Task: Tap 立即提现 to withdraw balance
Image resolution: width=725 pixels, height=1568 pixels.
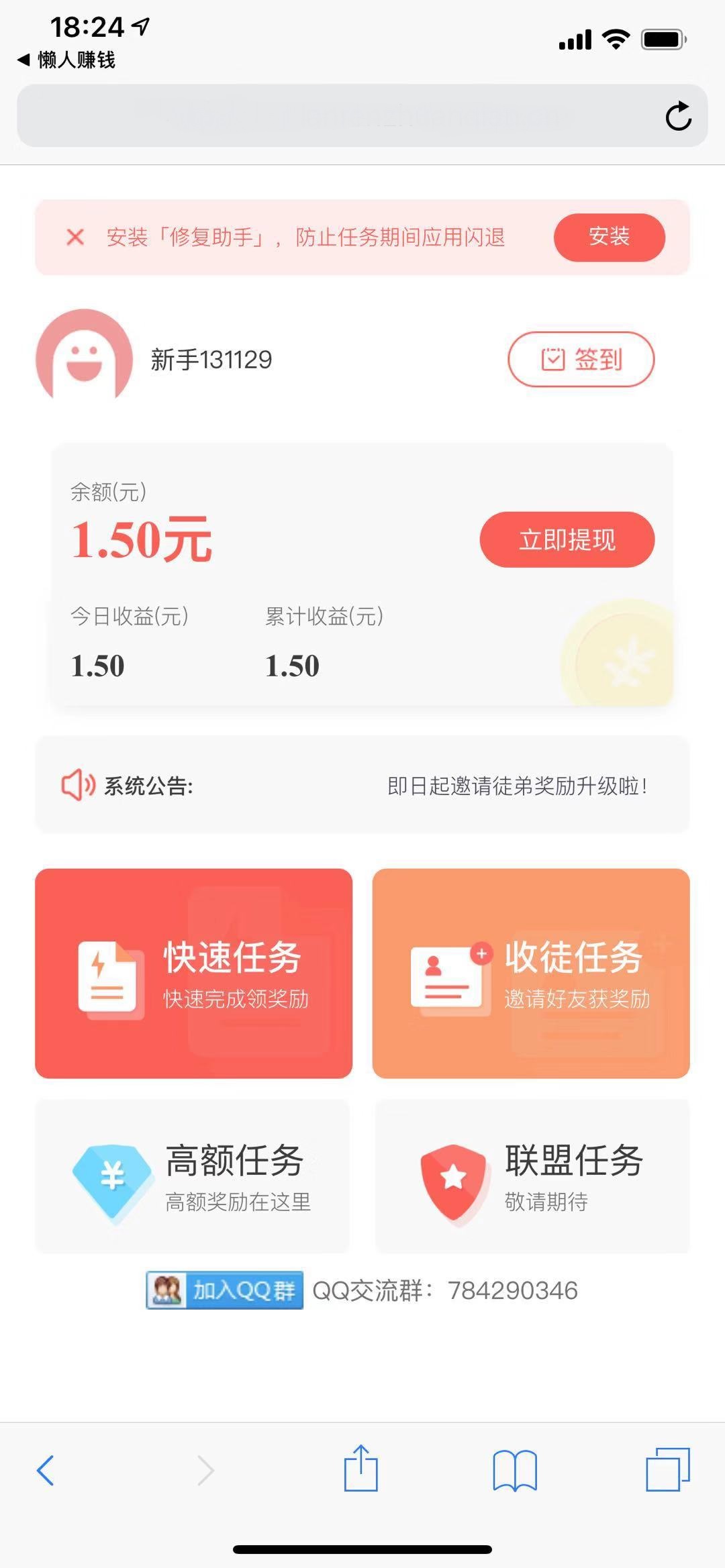Action: (x=567, y=539)
